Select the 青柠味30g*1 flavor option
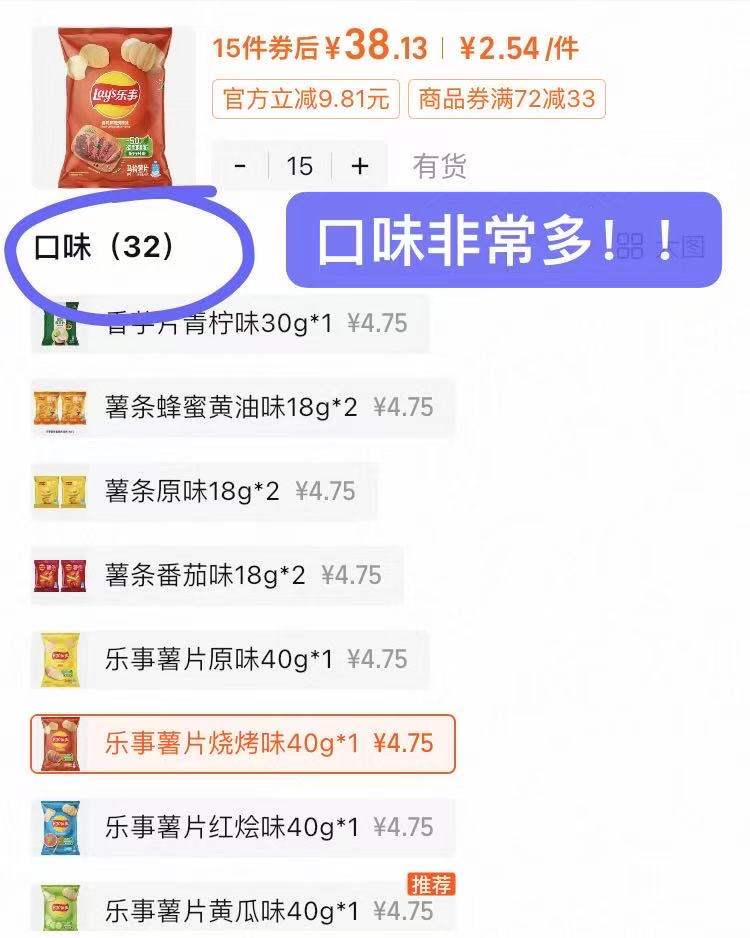Image resolution: width=750 pixels, height=938 pixels. [231, 324]
